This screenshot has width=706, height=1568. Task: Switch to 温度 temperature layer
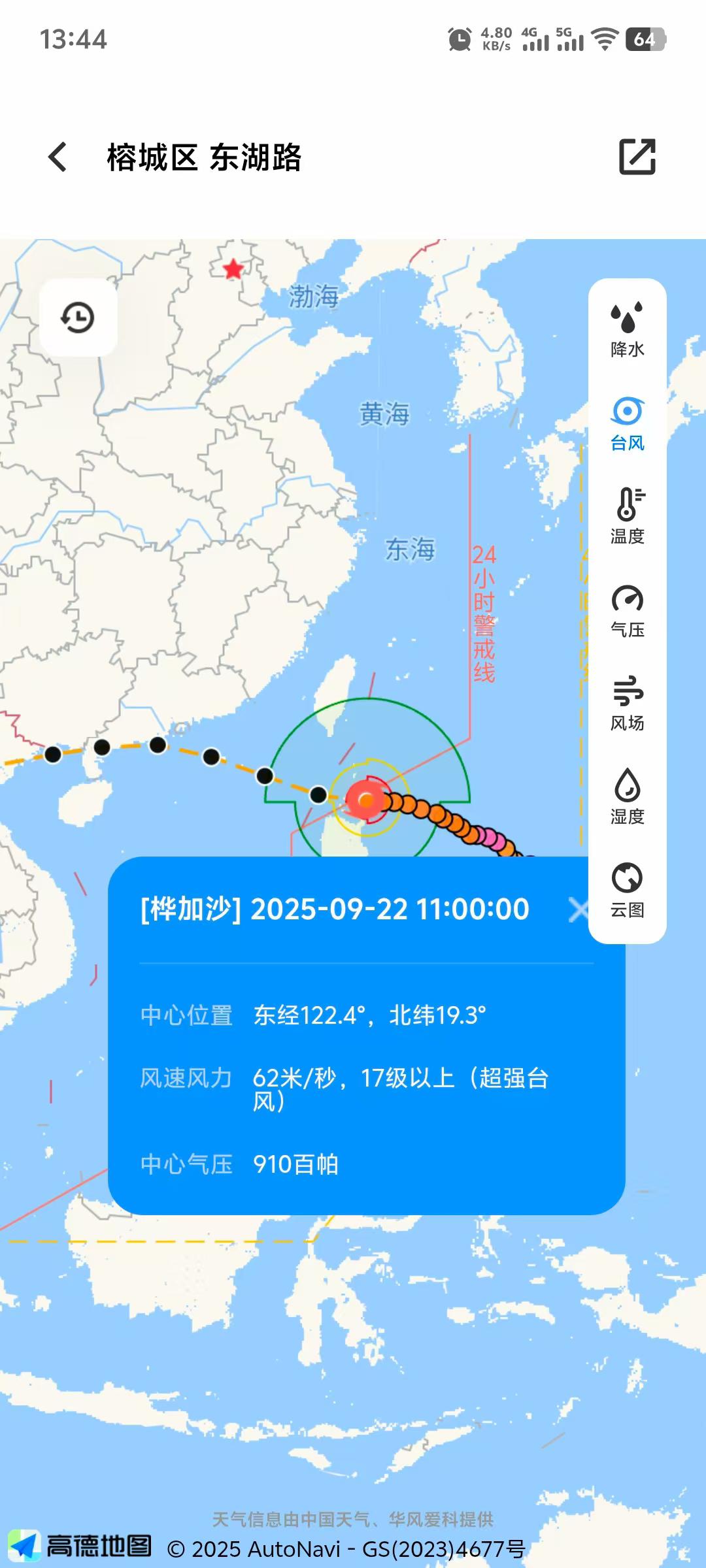[627, 517]
